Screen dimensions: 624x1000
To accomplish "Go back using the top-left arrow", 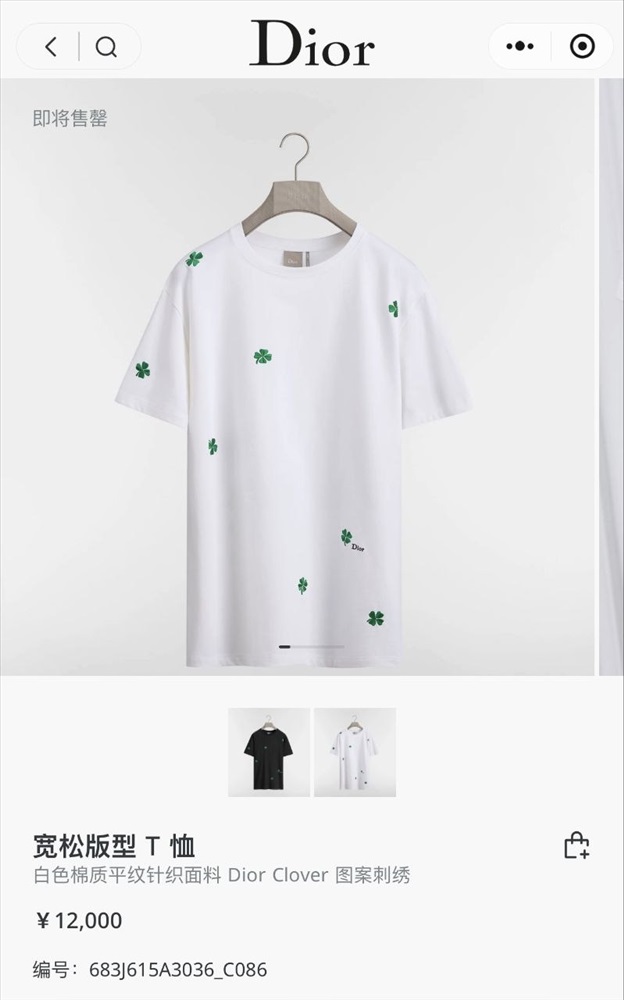I will click(x=51, y=46).
